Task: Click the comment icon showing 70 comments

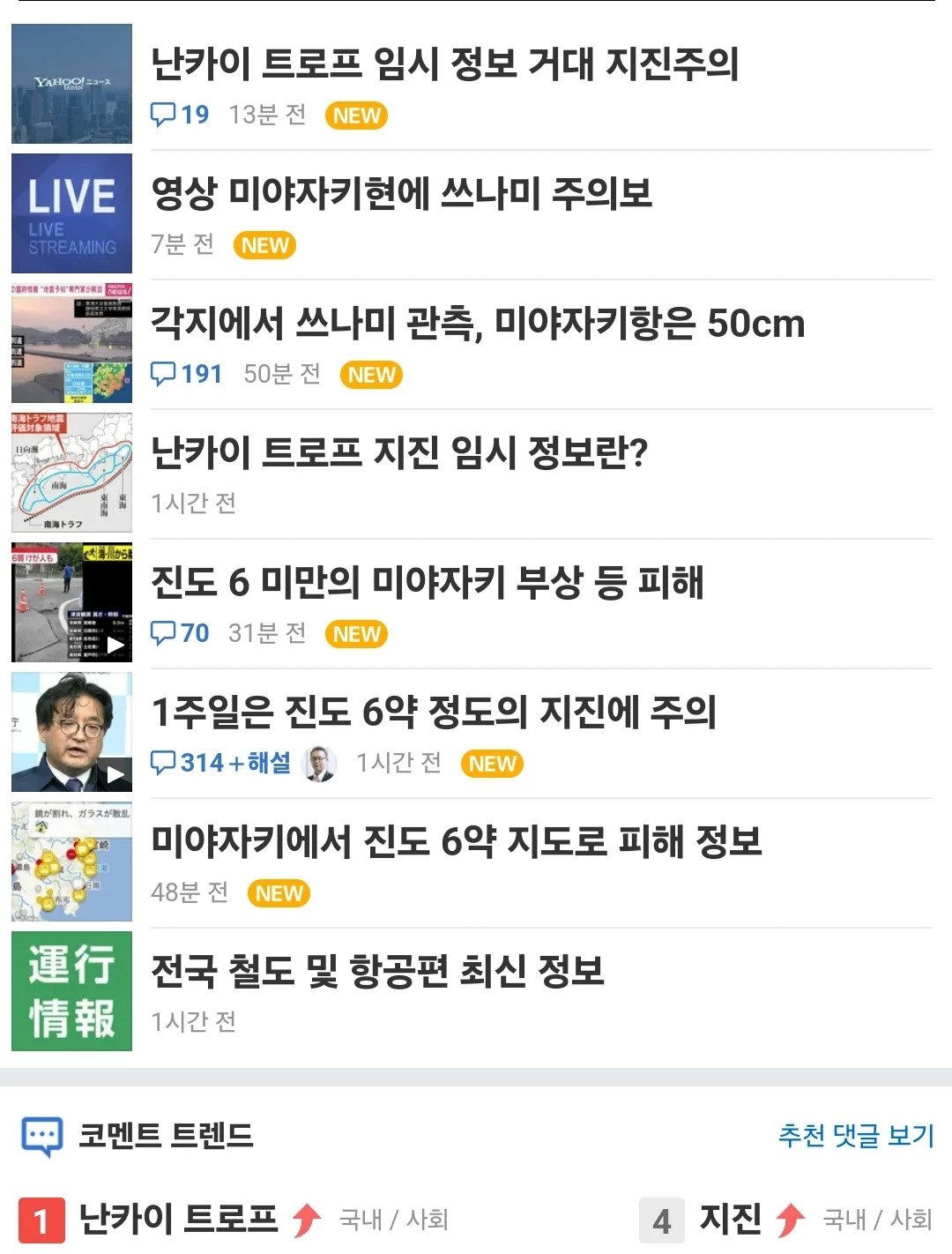Action: 167,632
